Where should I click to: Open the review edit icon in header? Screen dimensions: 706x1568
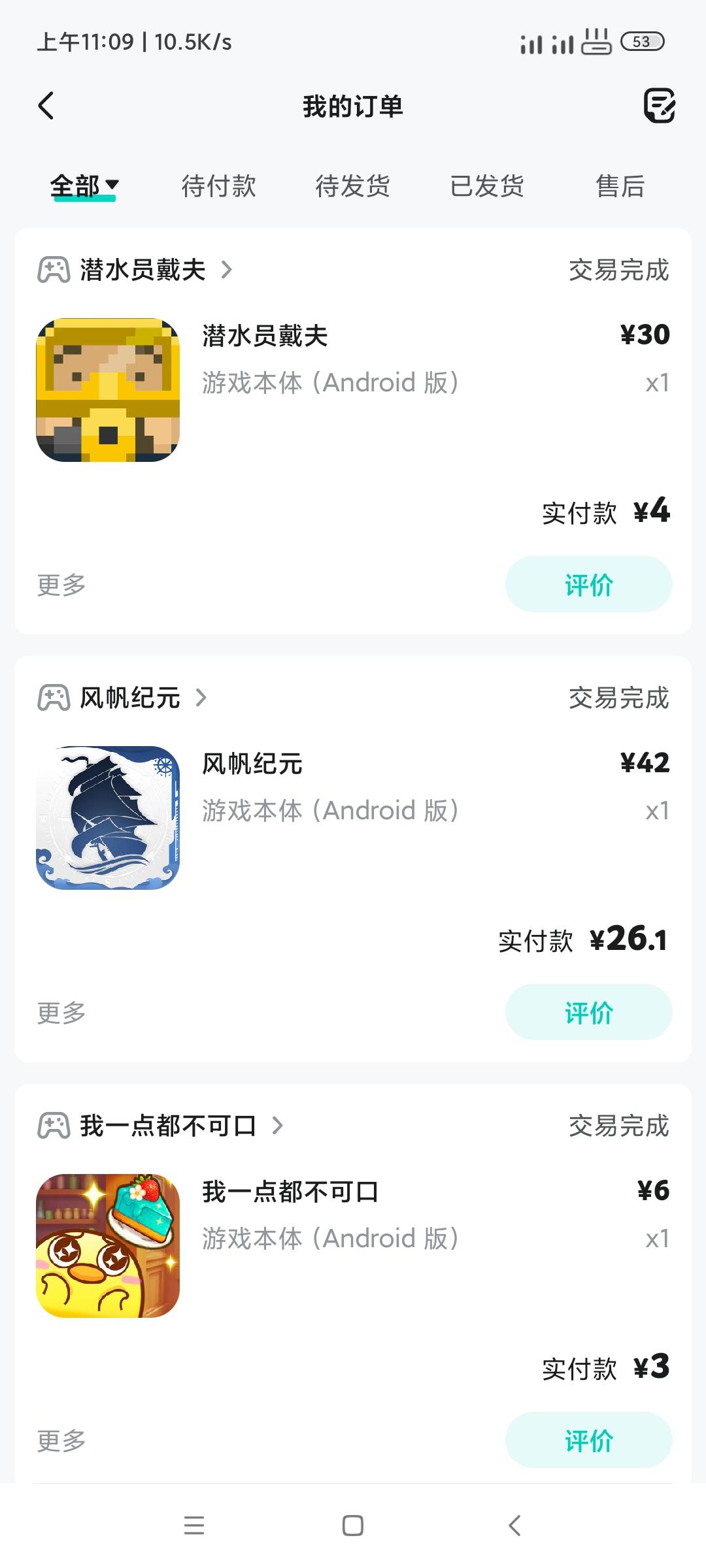tap(659, 106)
